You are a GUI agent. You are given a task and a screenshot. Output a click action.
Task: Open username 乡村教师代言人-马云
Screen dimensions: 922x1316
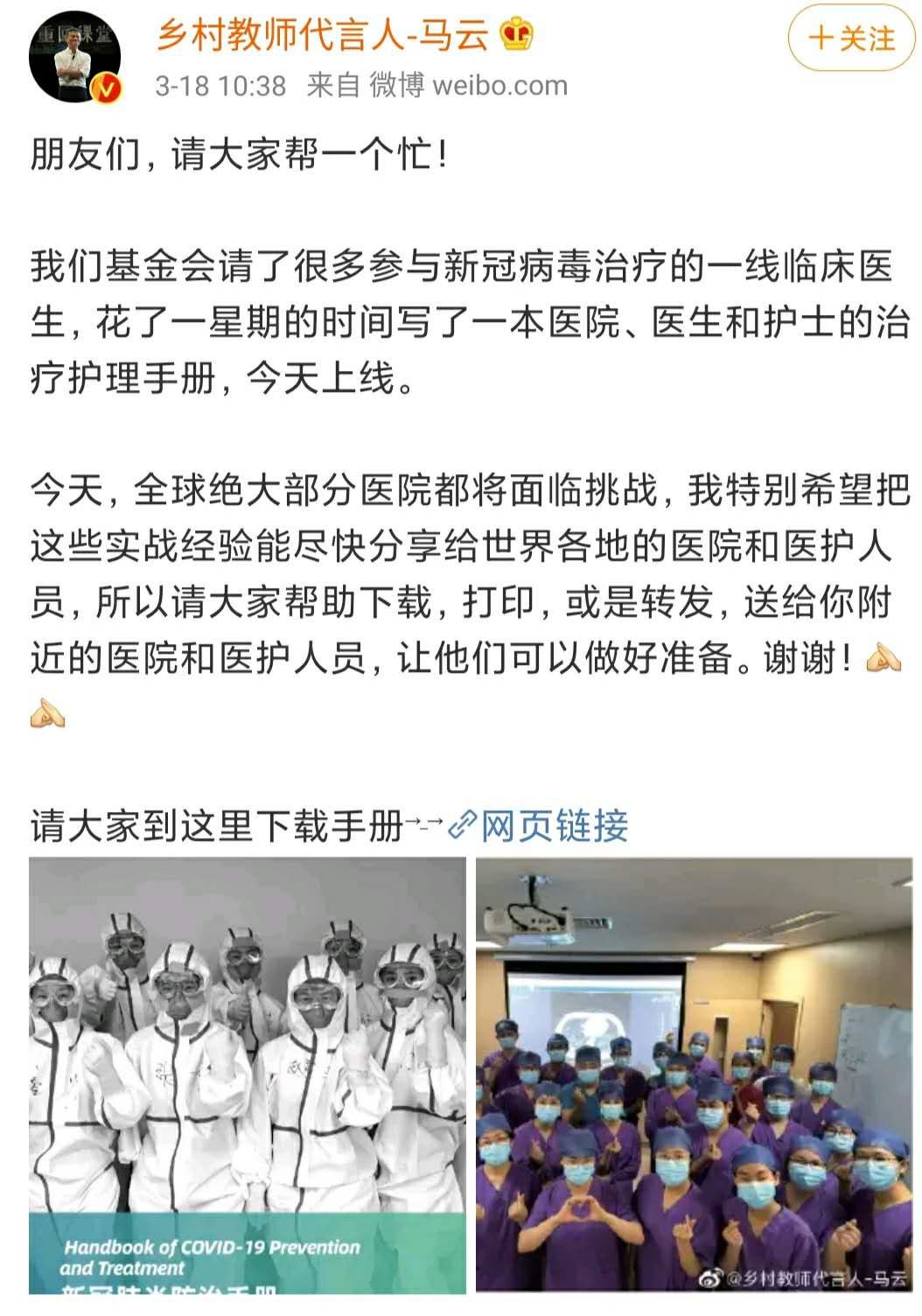coord(323,36)
